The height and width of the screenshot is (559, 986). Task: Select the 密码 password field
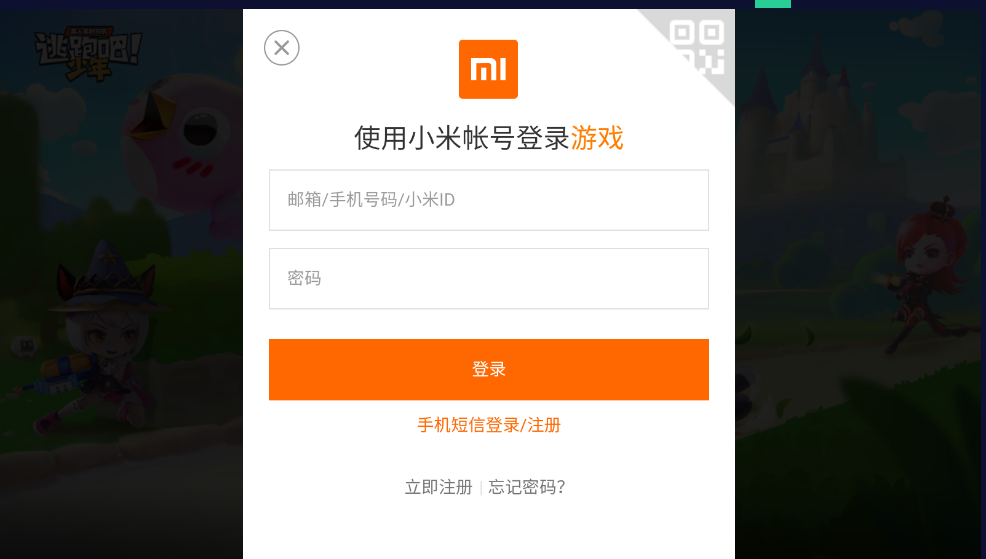(488, 278)
